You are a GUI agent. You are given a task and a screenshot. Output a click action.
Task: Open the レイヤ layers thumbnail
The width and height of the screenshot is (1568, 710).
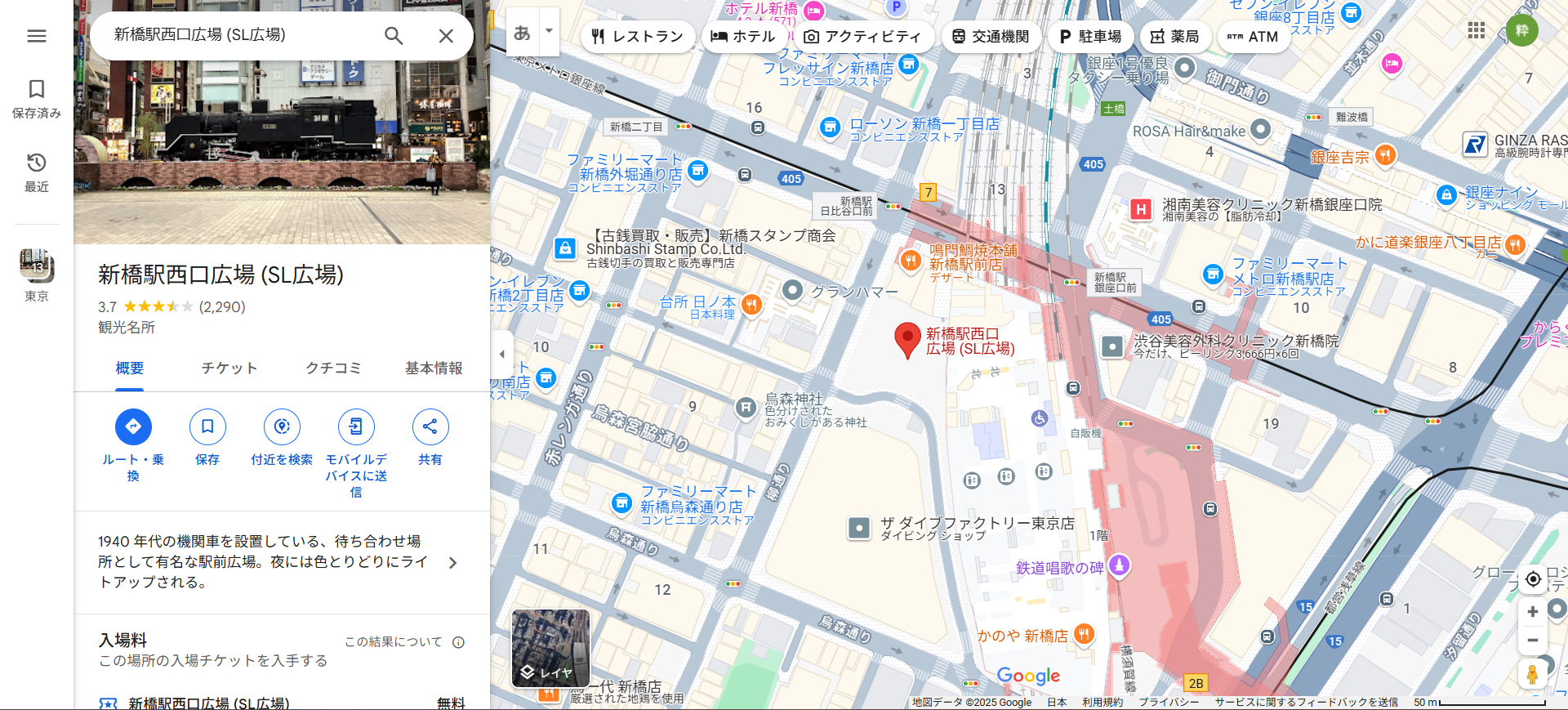(x=550, y=649)
